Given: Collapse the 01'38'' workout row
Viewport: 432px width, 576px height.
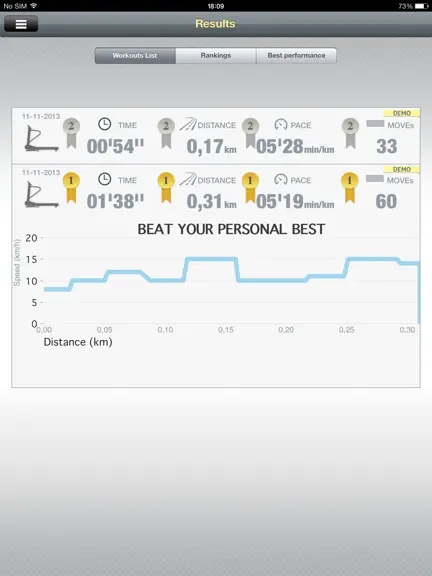Looking at the screenshot, I should tap(216, 191).
